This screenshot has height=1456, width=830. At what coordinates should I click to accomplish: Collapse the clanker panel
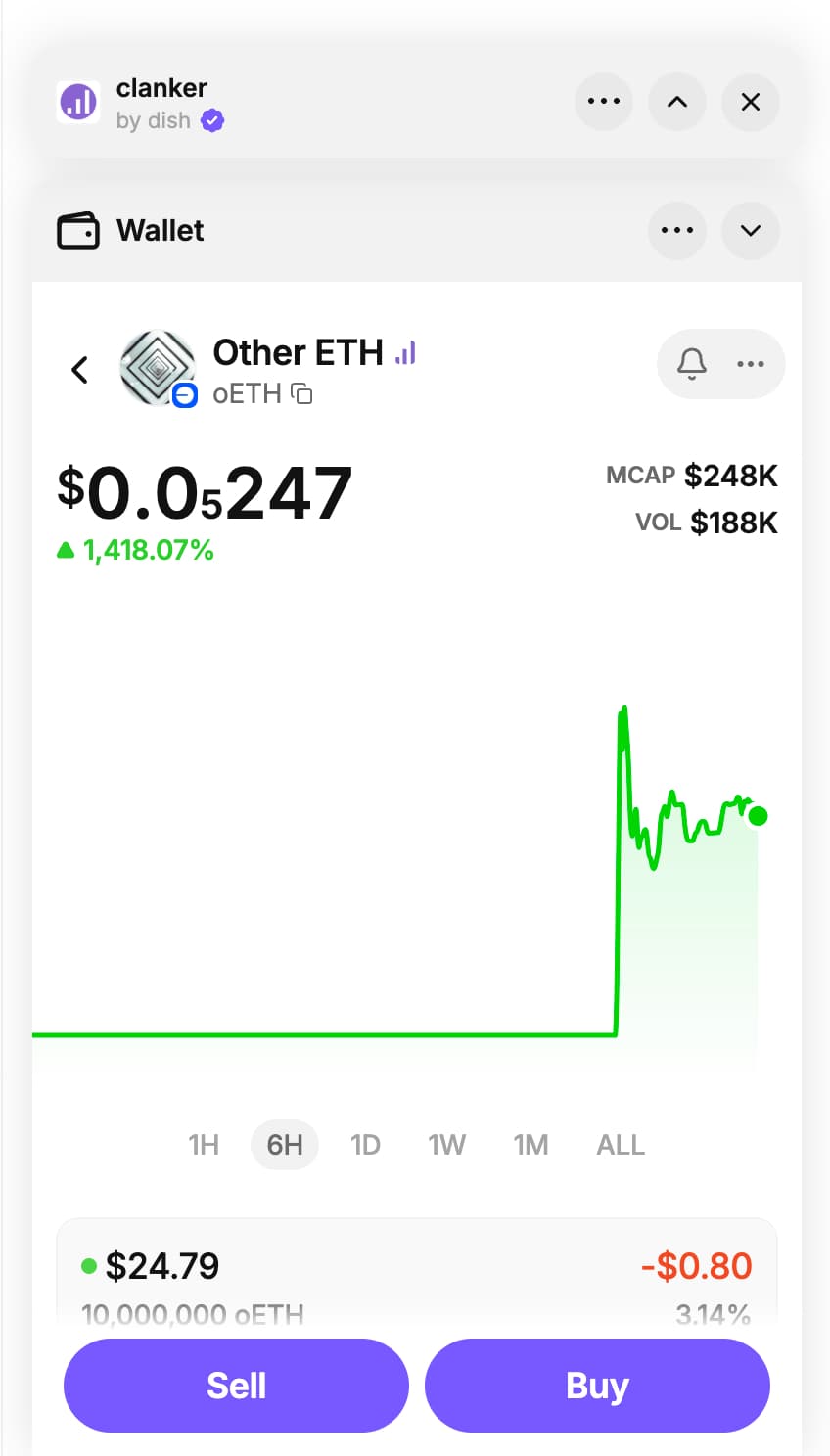(677, 102)
